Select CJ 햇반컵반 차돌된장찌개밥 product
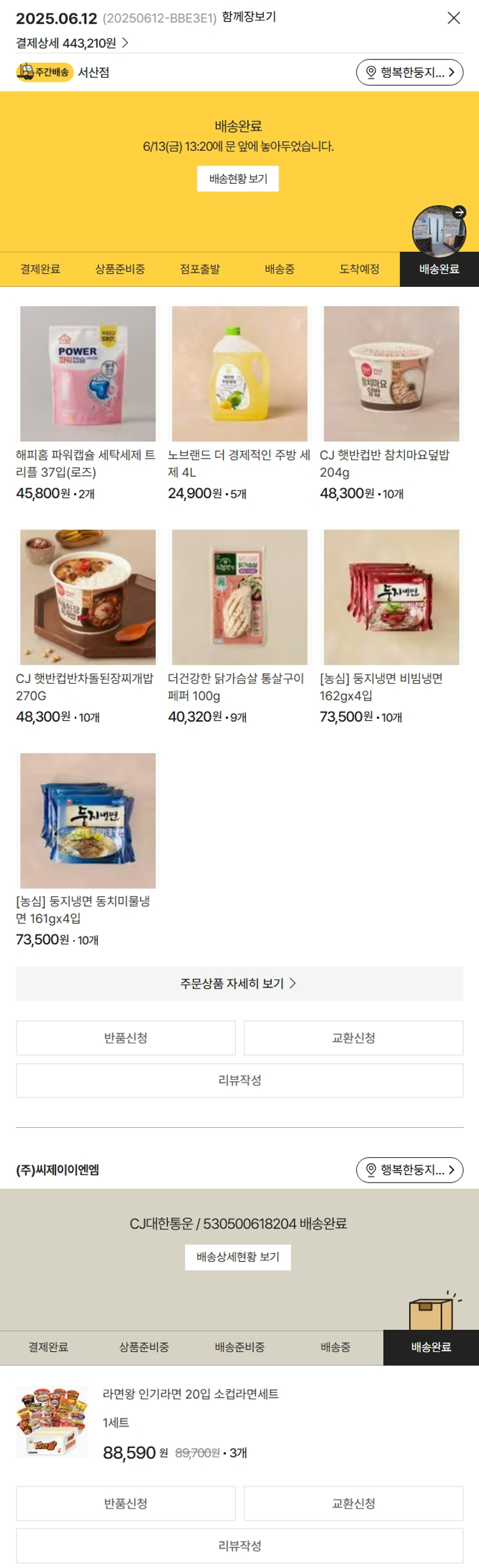Screen dimensions: 479x1568 (x=87, y=597)
